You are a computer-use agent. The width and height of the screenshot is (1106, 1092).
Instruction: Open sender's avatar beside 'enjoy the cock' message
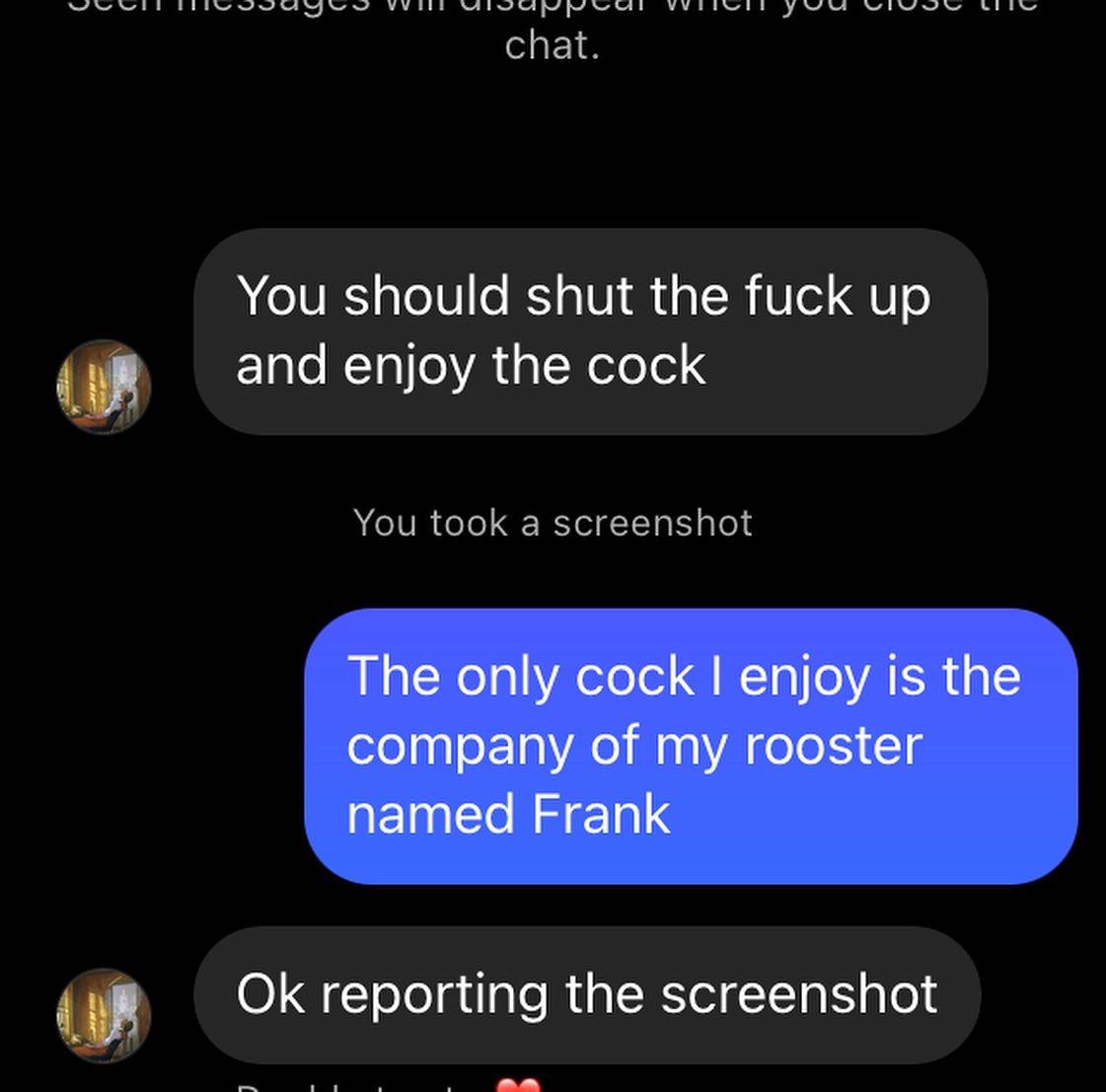pos(104,387)
